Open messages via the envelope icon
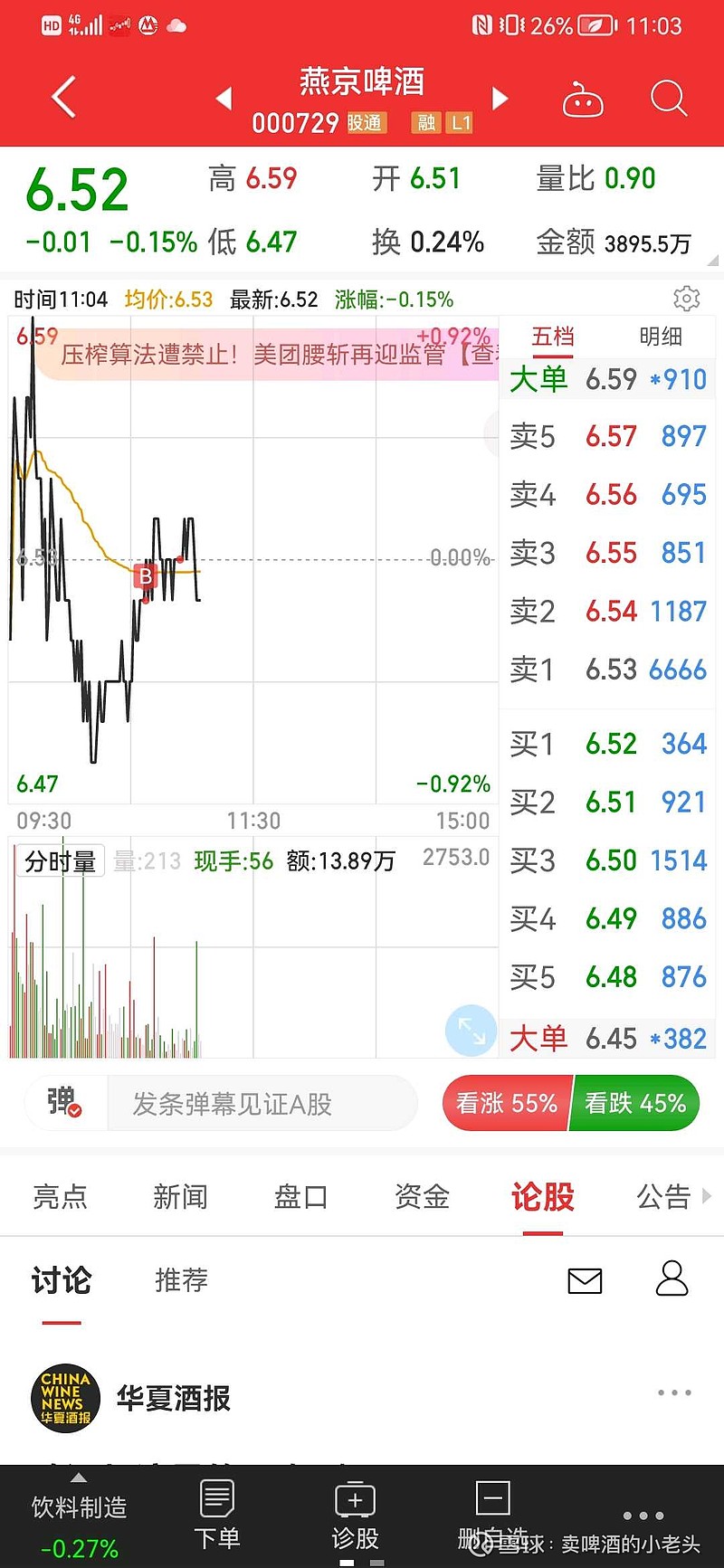 585,1279
